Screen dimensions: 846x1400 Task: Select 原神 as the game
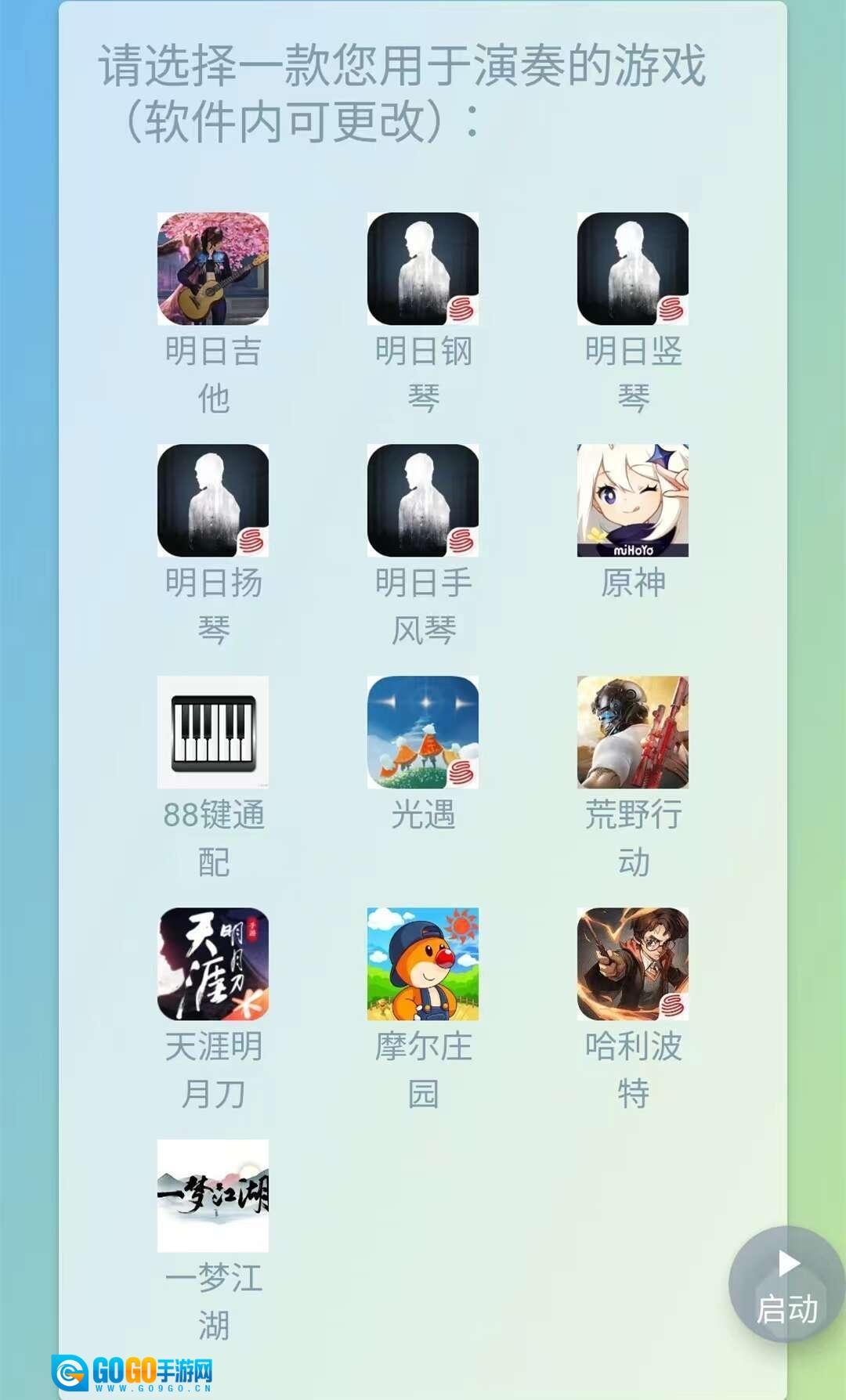633,500
